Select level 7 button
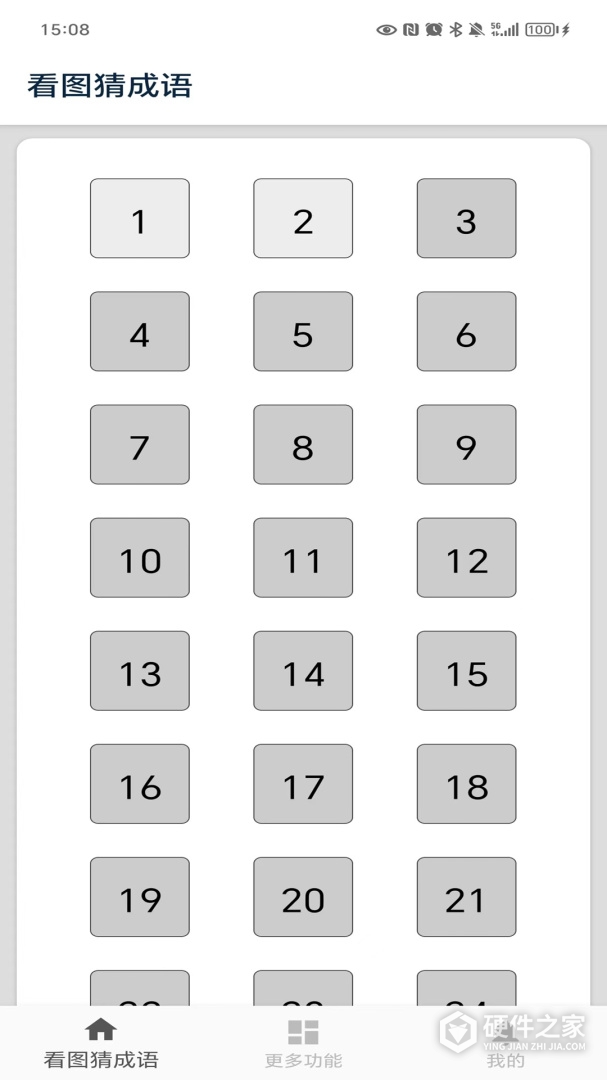The width and height of the screenshot is (607, 1080). 140,444
